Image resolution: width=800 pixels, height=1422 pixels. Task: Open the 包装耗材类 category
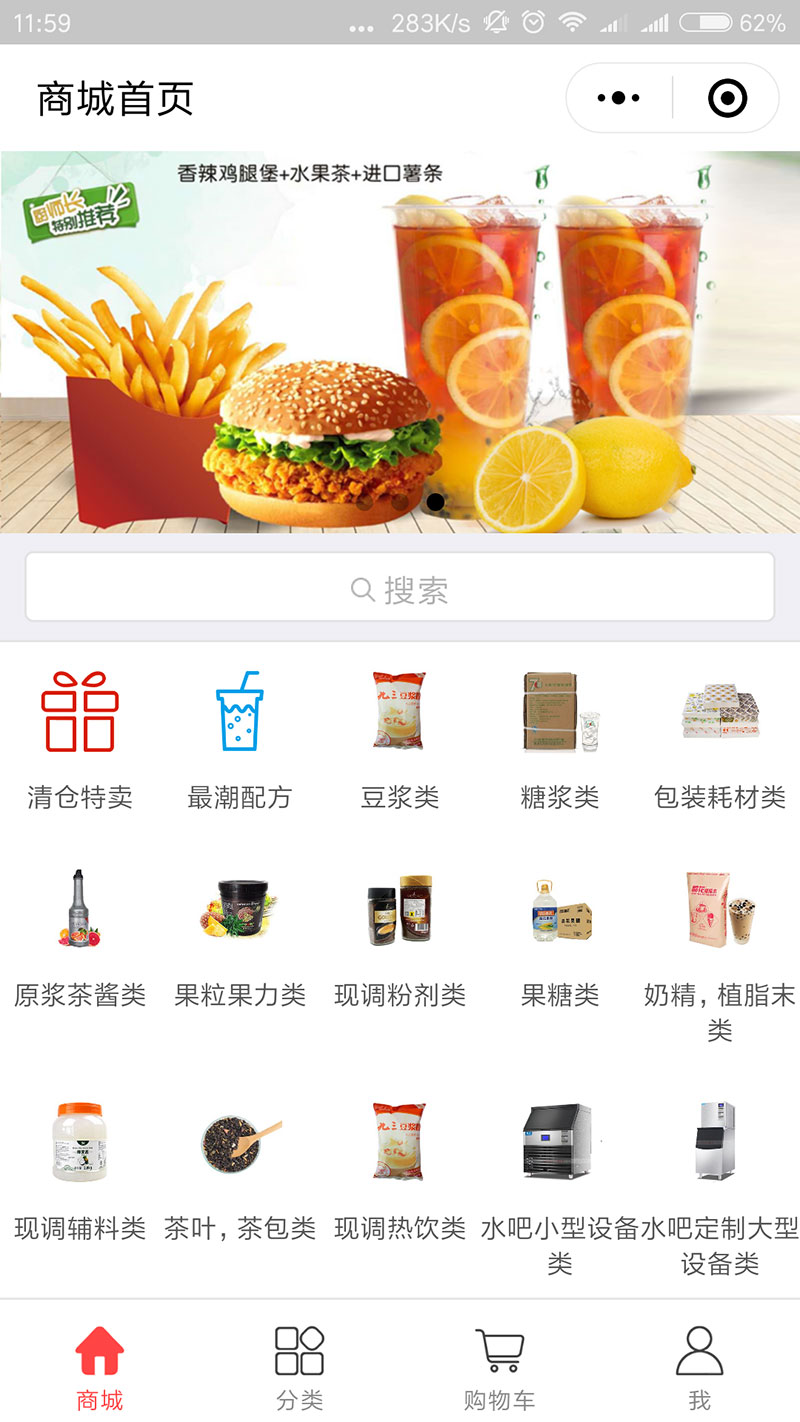(720, 740)
